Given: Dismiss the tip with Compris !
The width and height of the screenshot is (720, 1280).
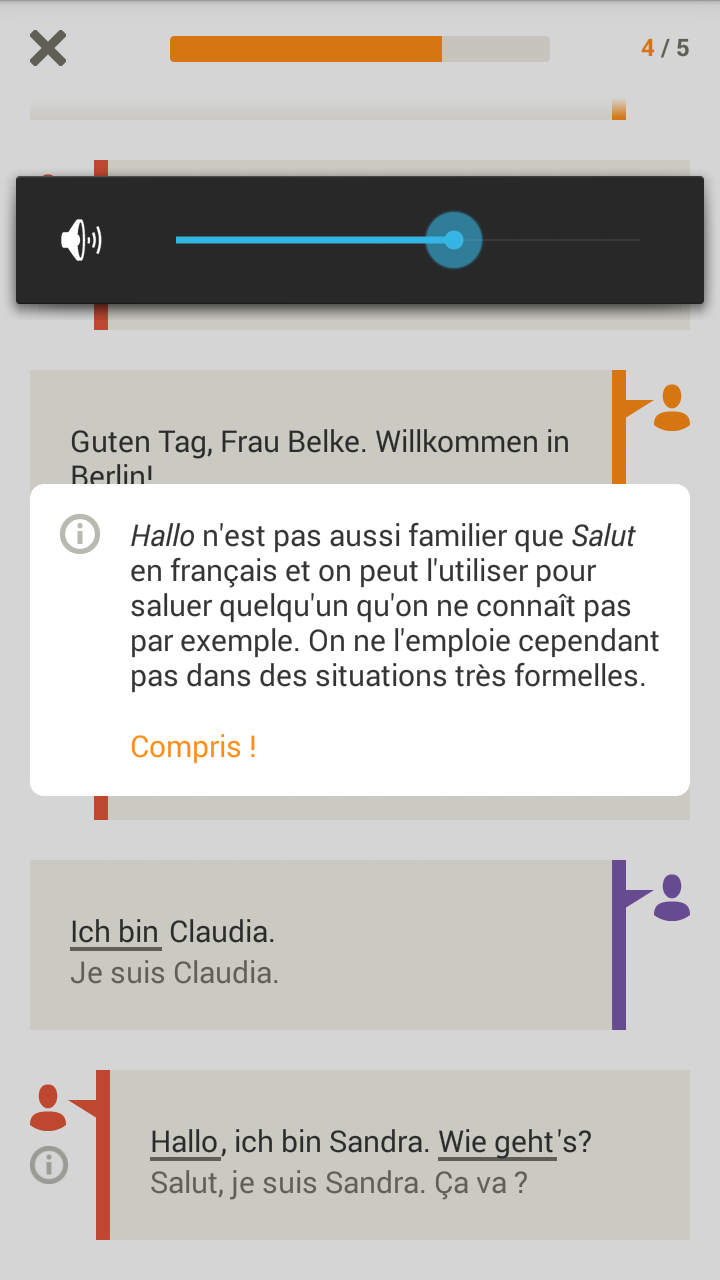Looking at the screenshot, I should click(x=194, y=747).
